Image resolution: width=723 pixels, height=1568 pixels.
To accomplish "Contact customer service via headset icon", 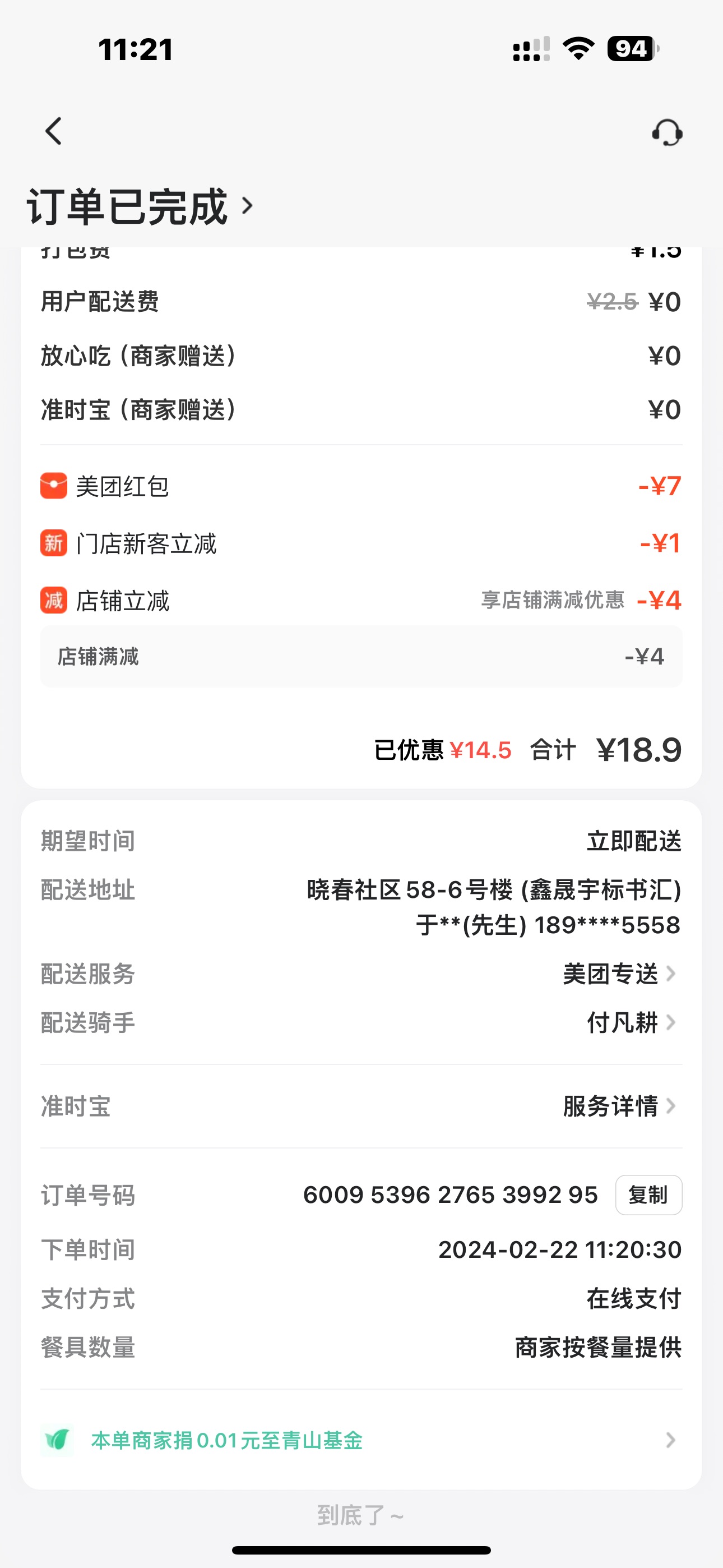I will pos(667,132).
